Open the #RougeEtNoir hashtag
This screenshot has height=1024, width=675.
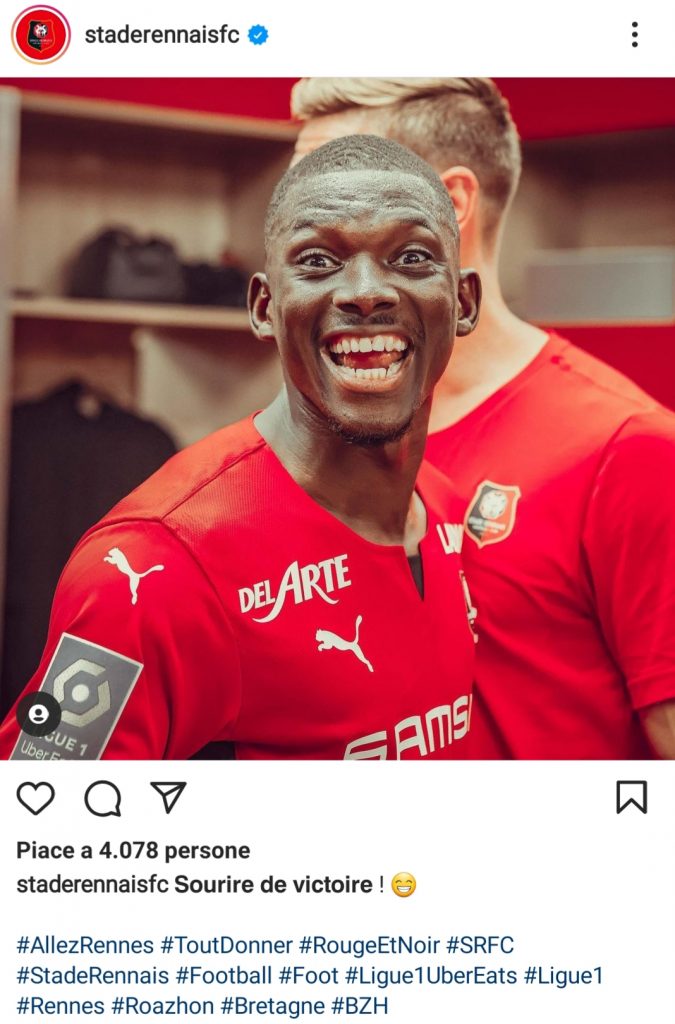[369, 945]
